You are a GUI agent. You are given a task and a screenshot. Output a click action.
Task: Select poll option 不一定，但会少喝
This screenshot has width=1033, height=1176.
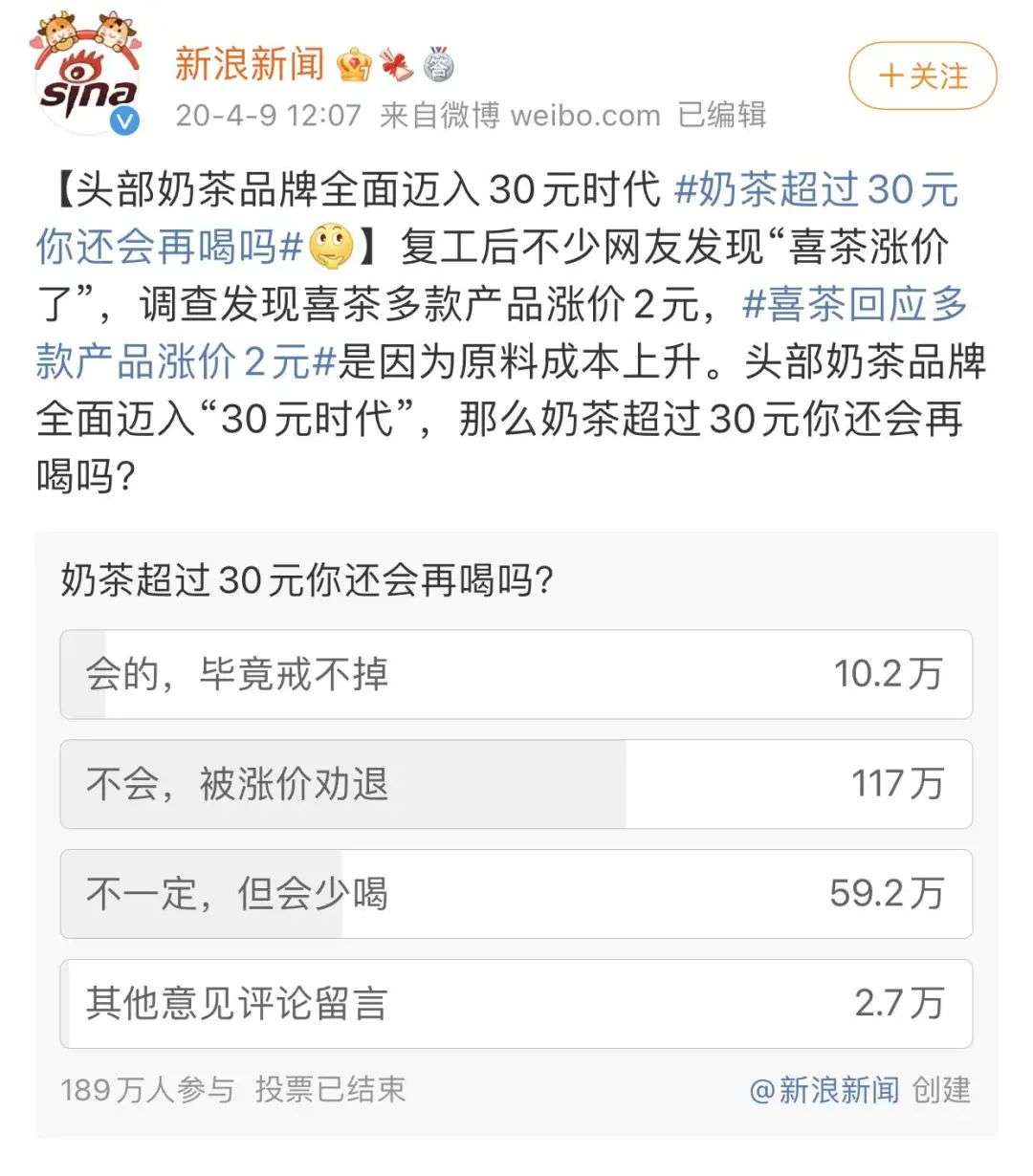pyautogui.click(x=516, y=894)
